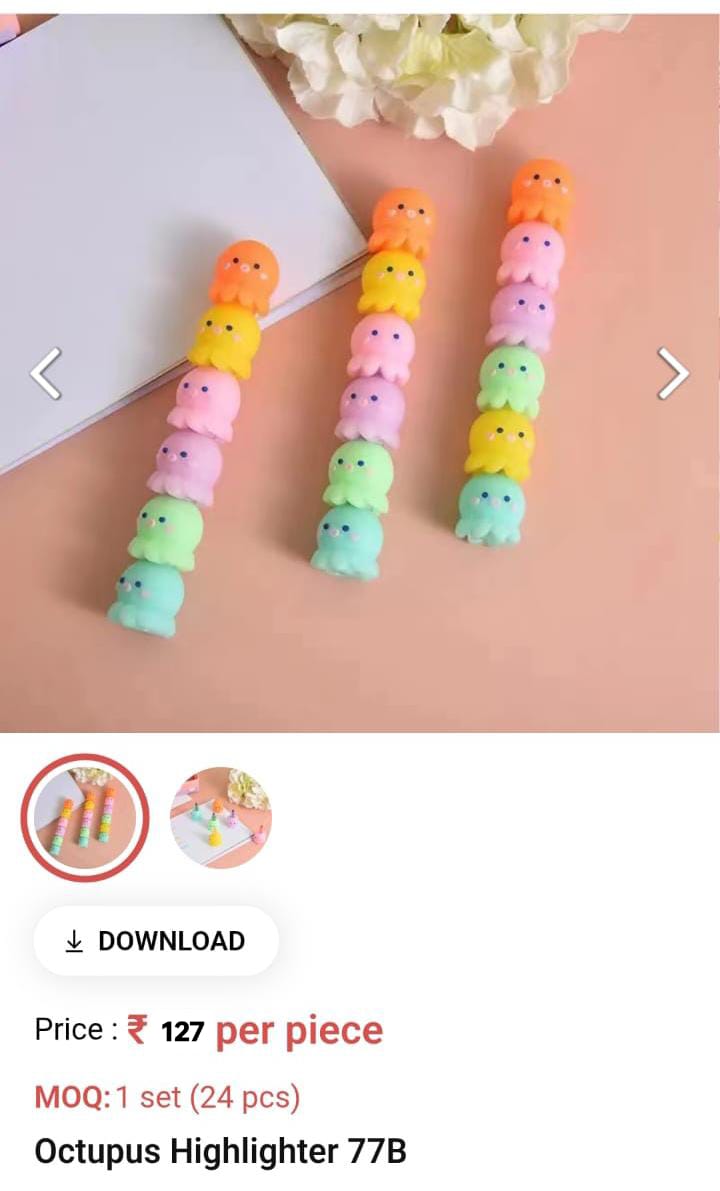Tap the download symbol inside the DOWNLOAD button
720x1191 pixels.
tap(75, 940)
